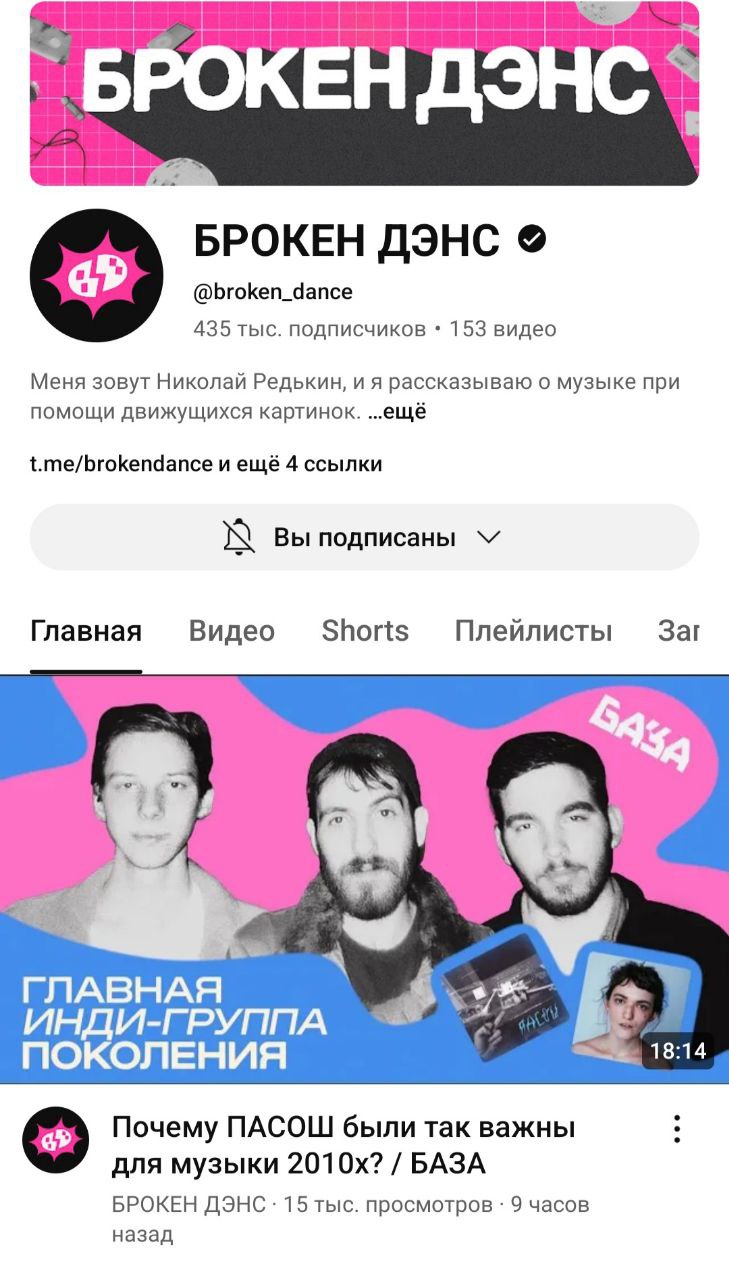Open video title Почему ПАСОШ были так важны
The height and width of the screenshot is (1280, 729).
tap(343, 1146)
